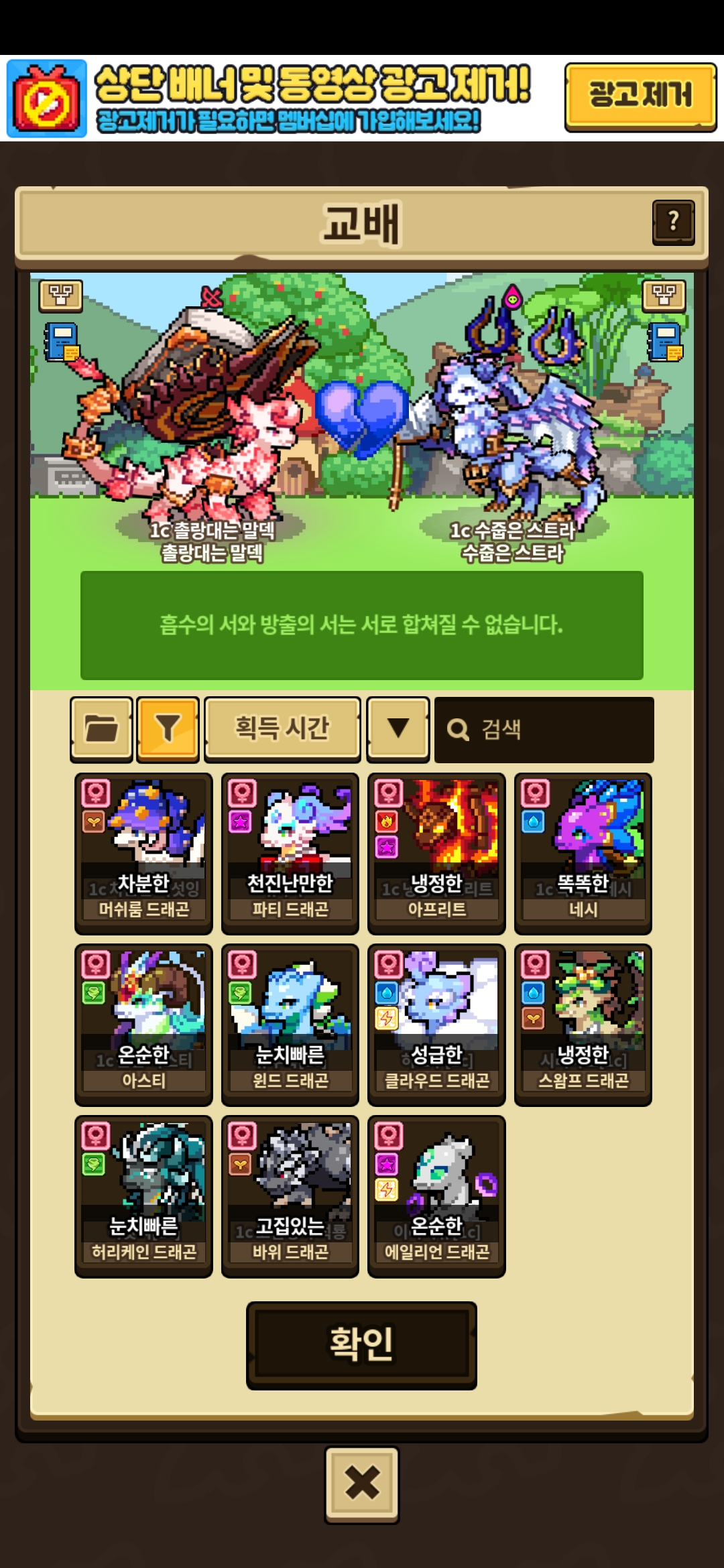Image resolution: width=724 pixels, height=1568 pixels.
Task: Select the 냉정한 스왐프 드래곤 card
Action: [583, 1024]
